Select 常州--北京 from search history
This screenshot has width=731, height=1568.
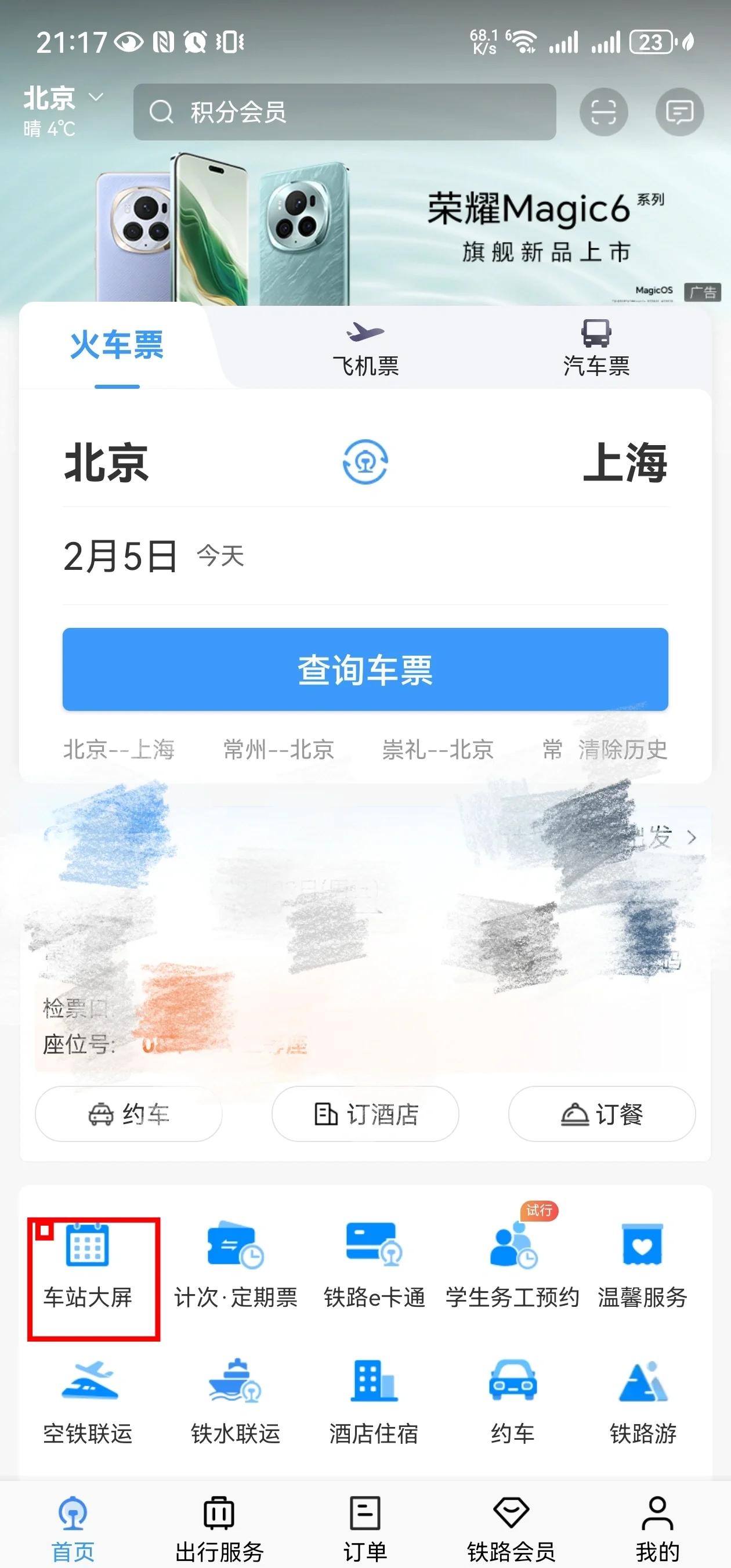(x=278, y=749)
